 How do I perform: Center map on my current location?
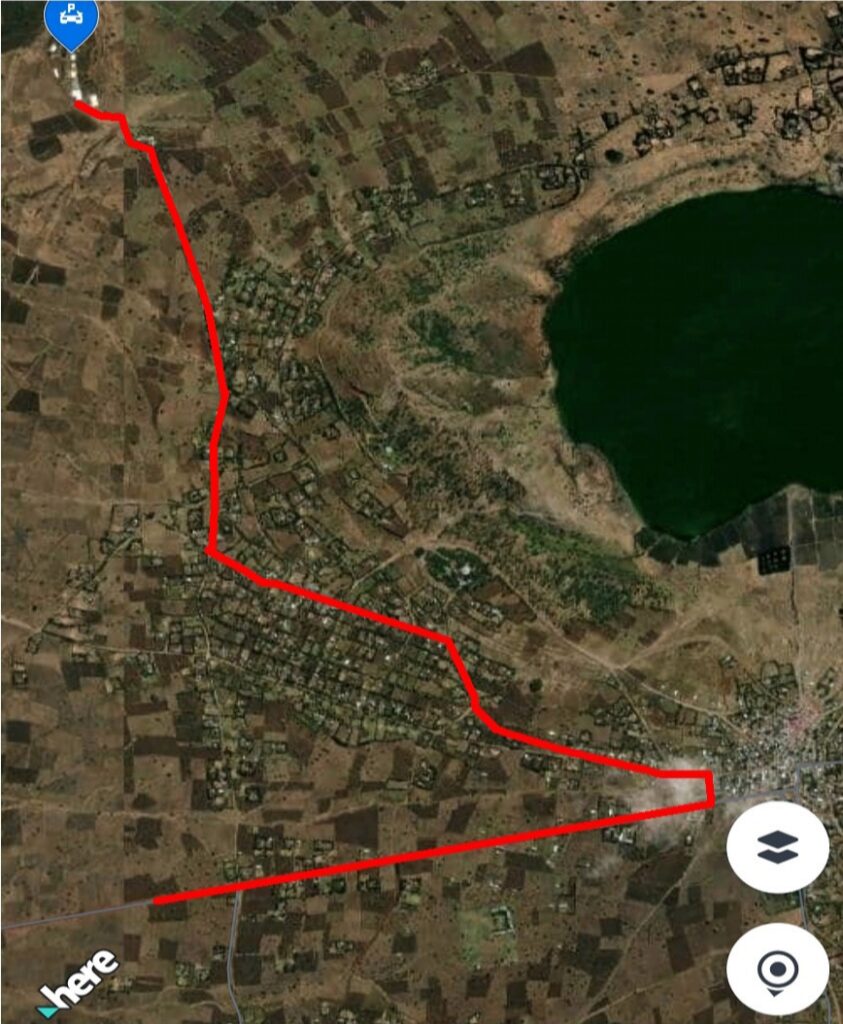[777, 968]
